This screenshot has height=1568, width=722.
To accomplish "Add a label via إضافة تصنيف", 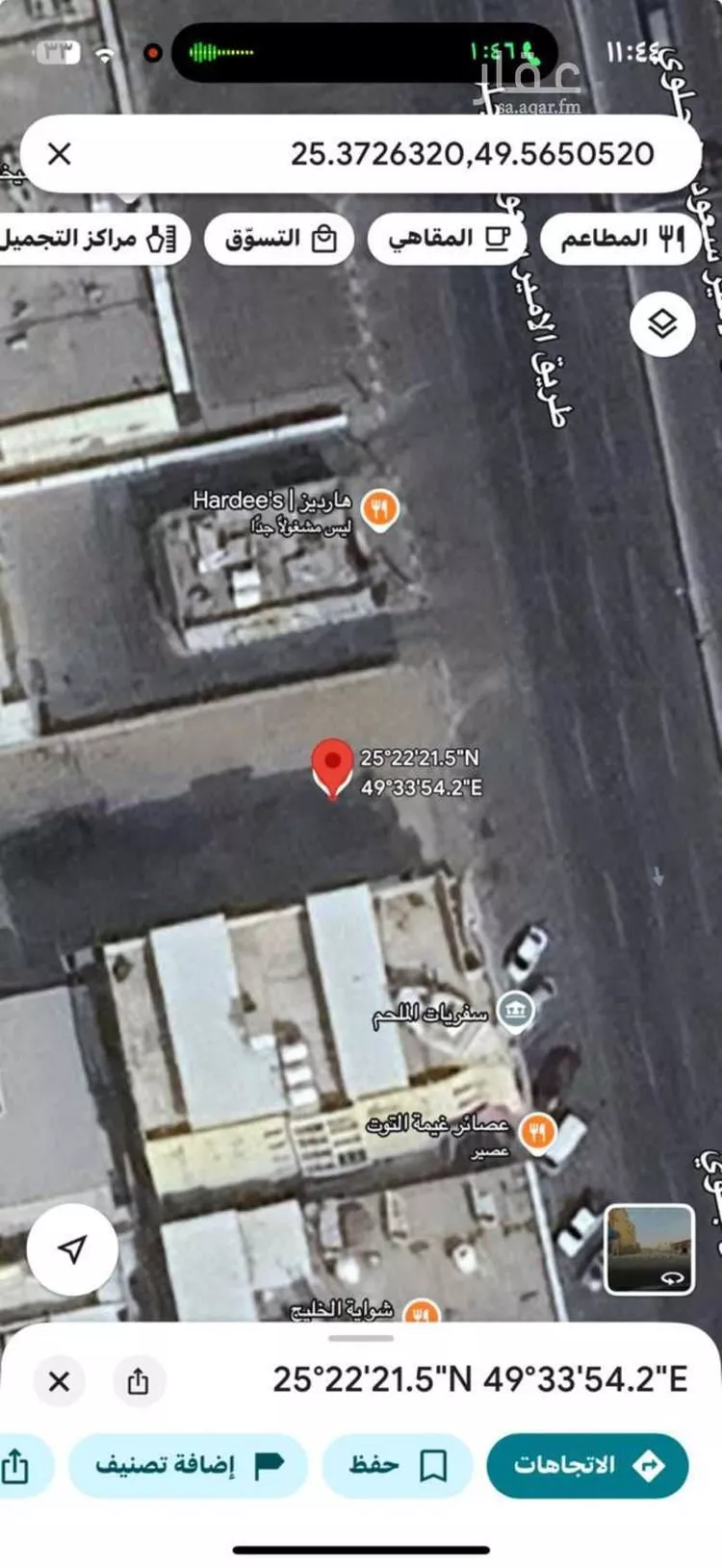I will click(188, 1465).
